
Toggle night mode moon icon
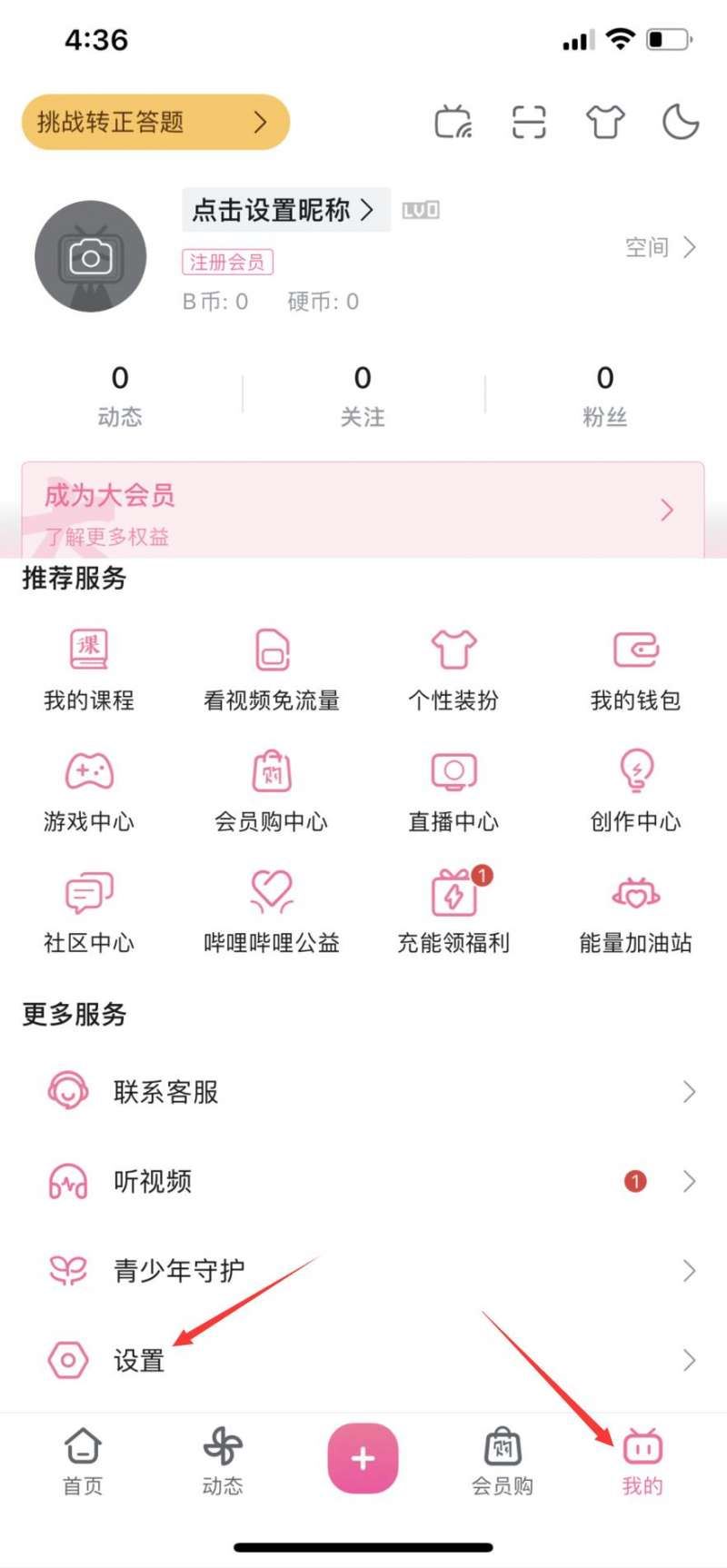[x=681, y=122]
